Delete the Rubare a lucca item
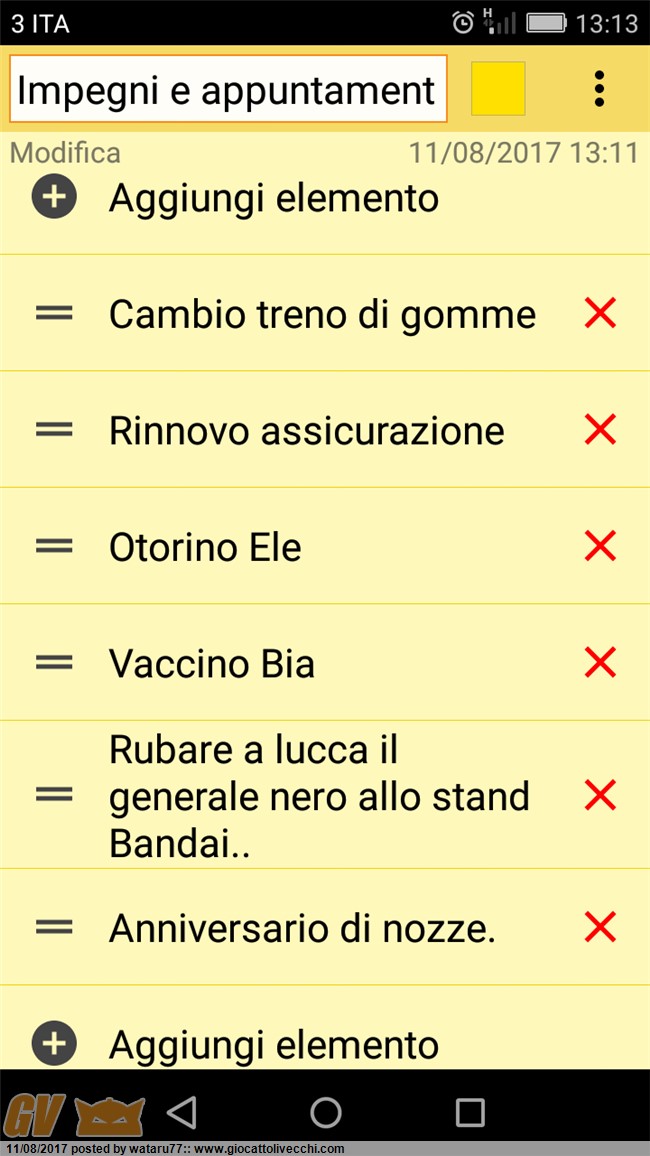The height and width of the screenshot is (1156, 650). (600, 795)
